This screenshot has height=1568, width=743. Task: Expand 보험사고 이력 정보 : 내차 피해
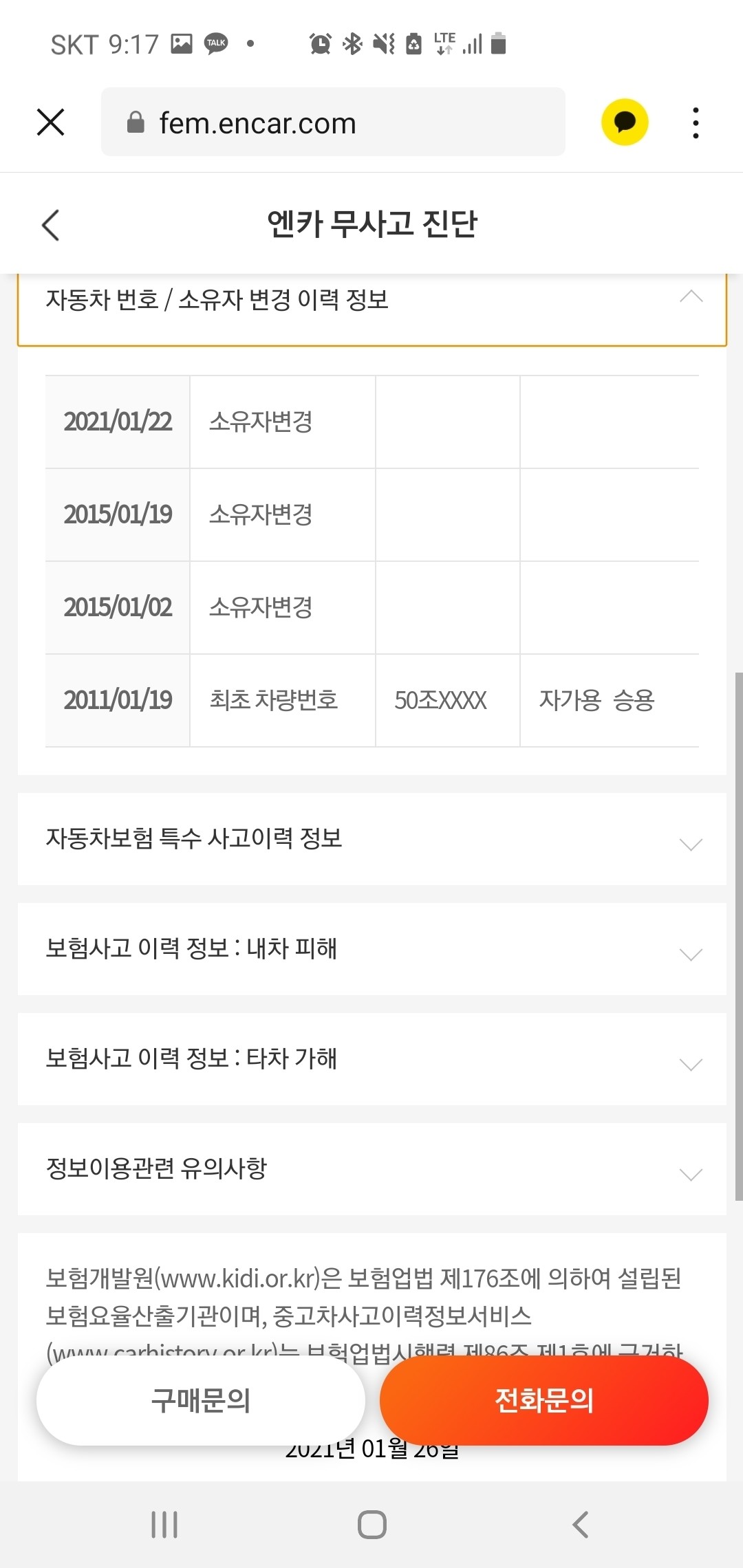372,949
